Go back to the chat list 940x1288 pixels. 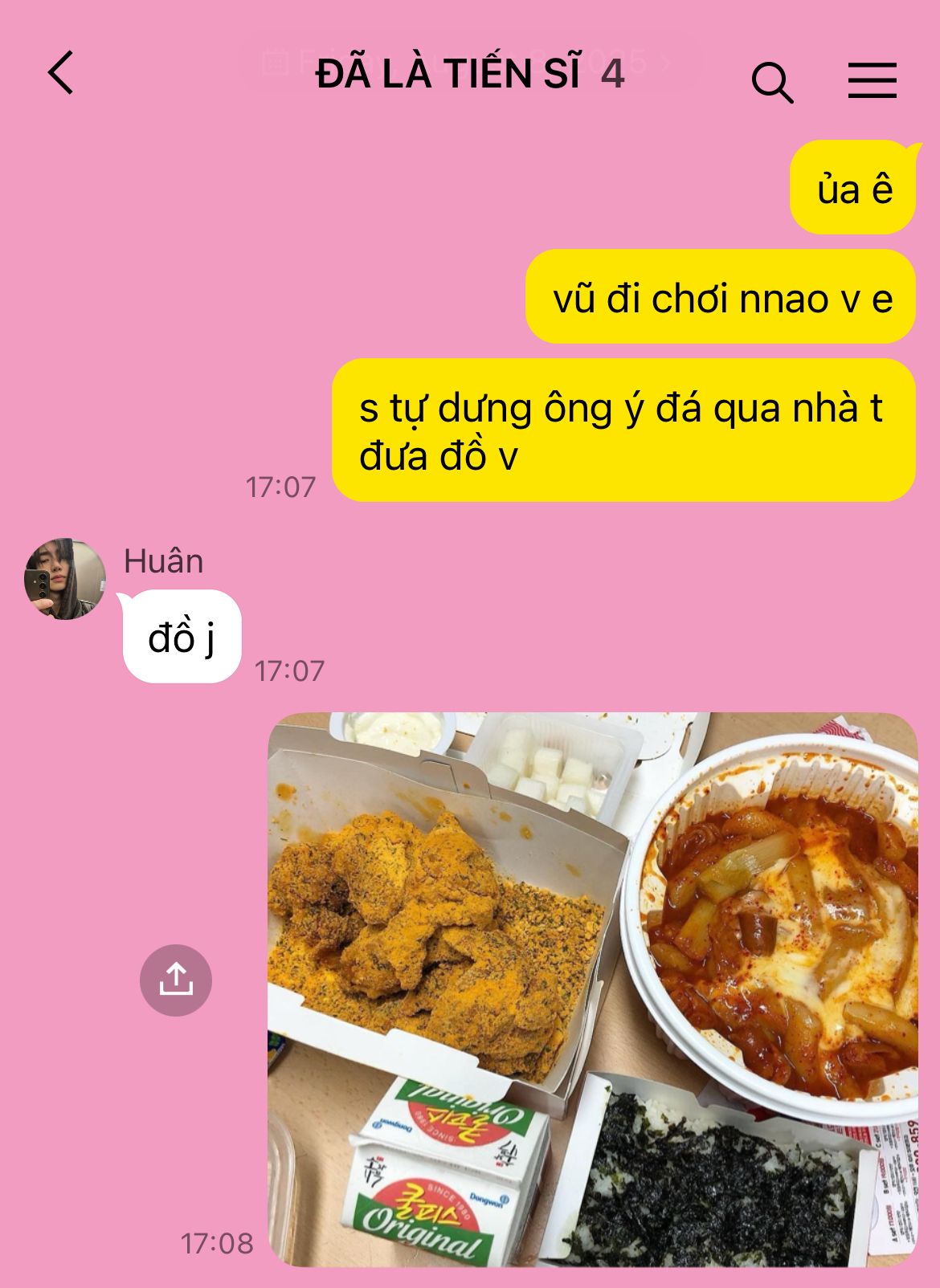[x=61, y=73]
